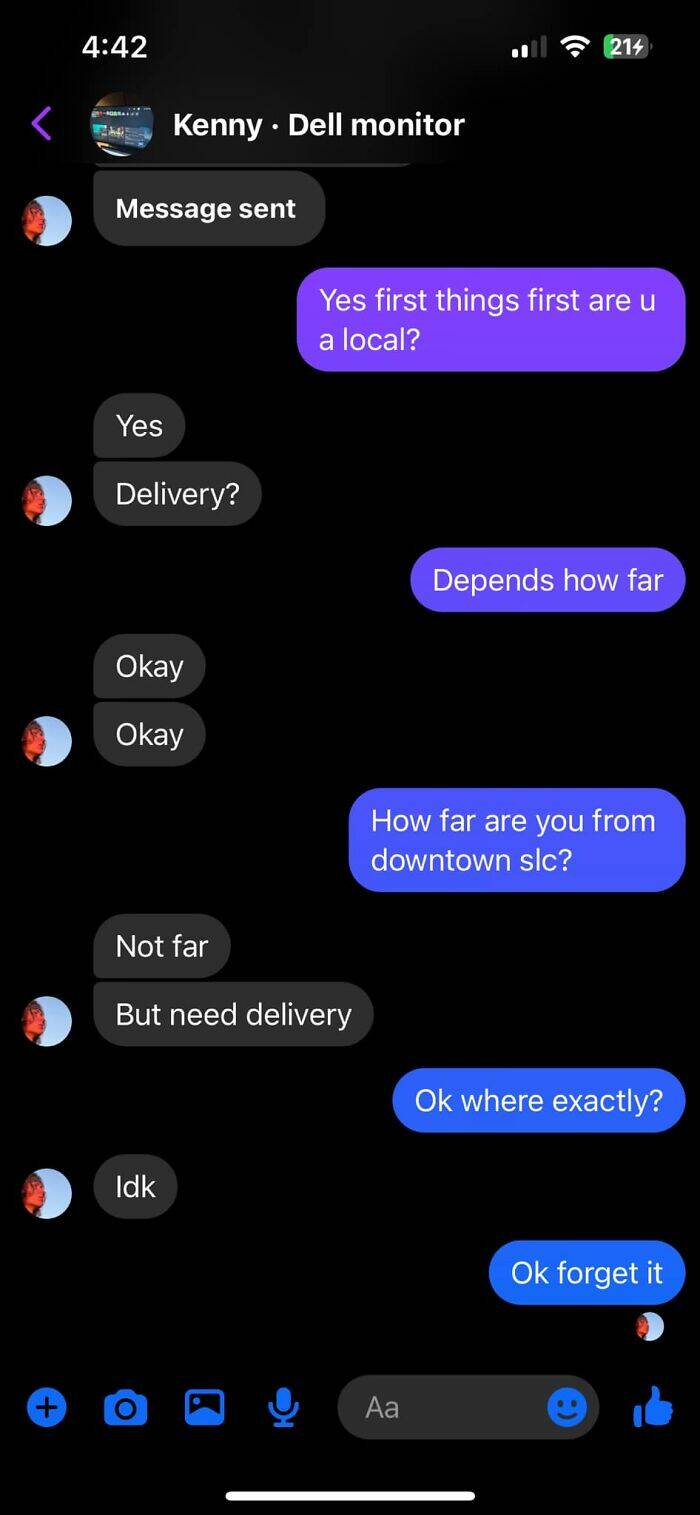The width and height of the screenshot is (700, 1515).
Task: Record a voice message with the microphone
Action: click(284, 1408)
